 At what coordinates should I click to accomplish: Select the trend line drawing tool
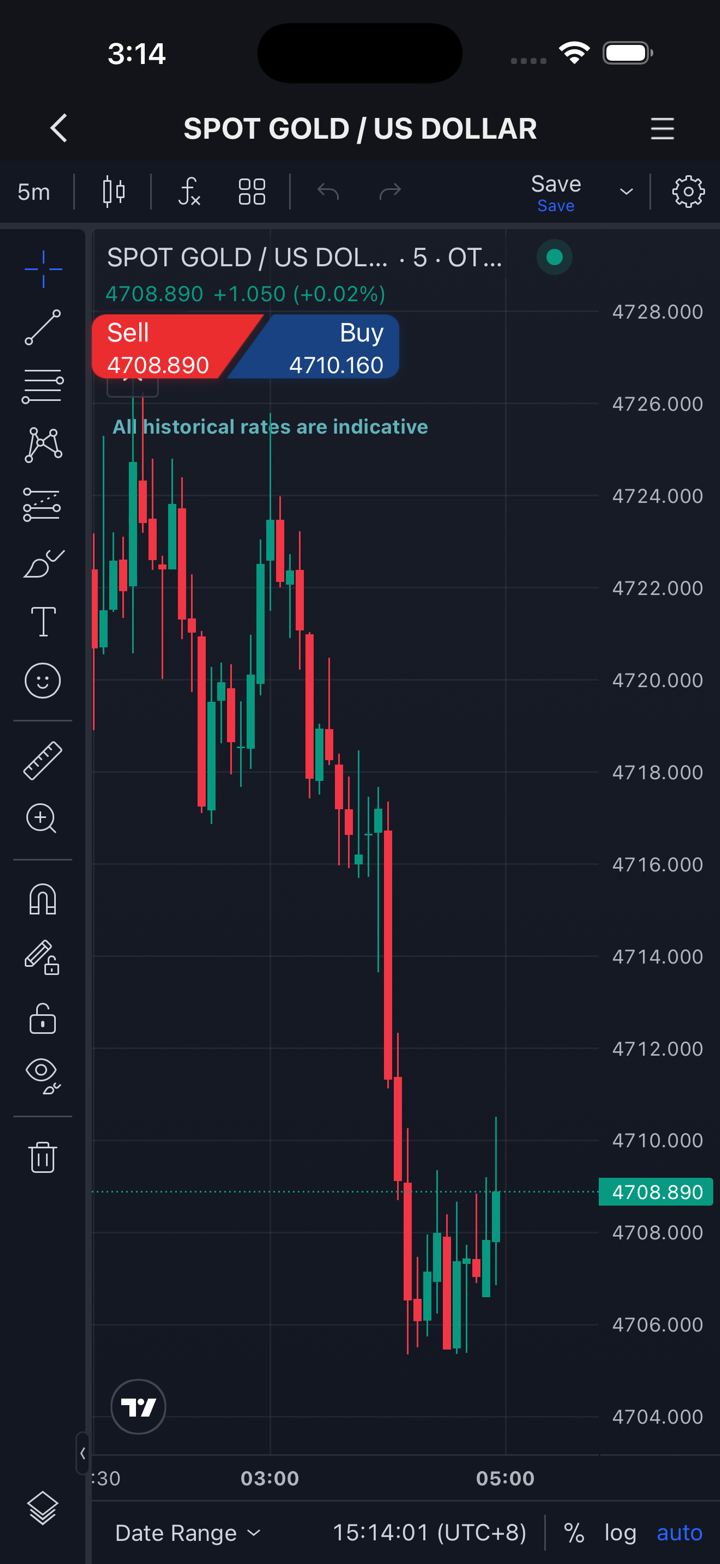point(42,327)
